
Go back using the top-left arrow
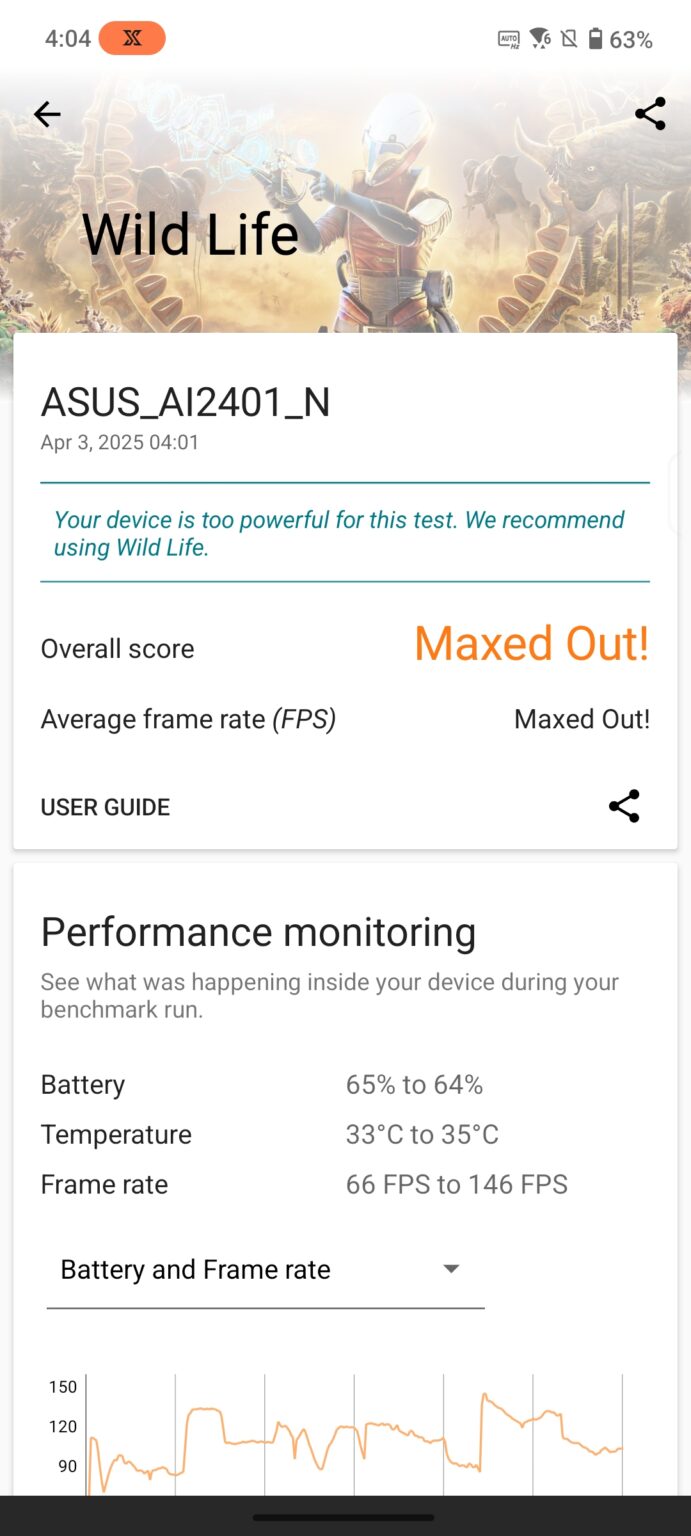47,114
